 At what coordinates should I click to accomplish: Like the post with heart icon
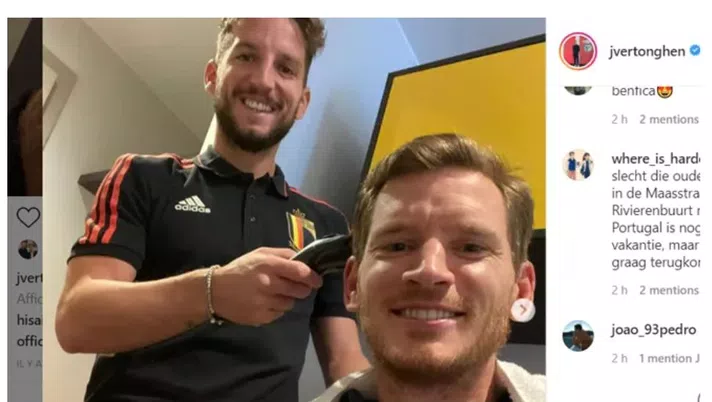pos(28,217)
